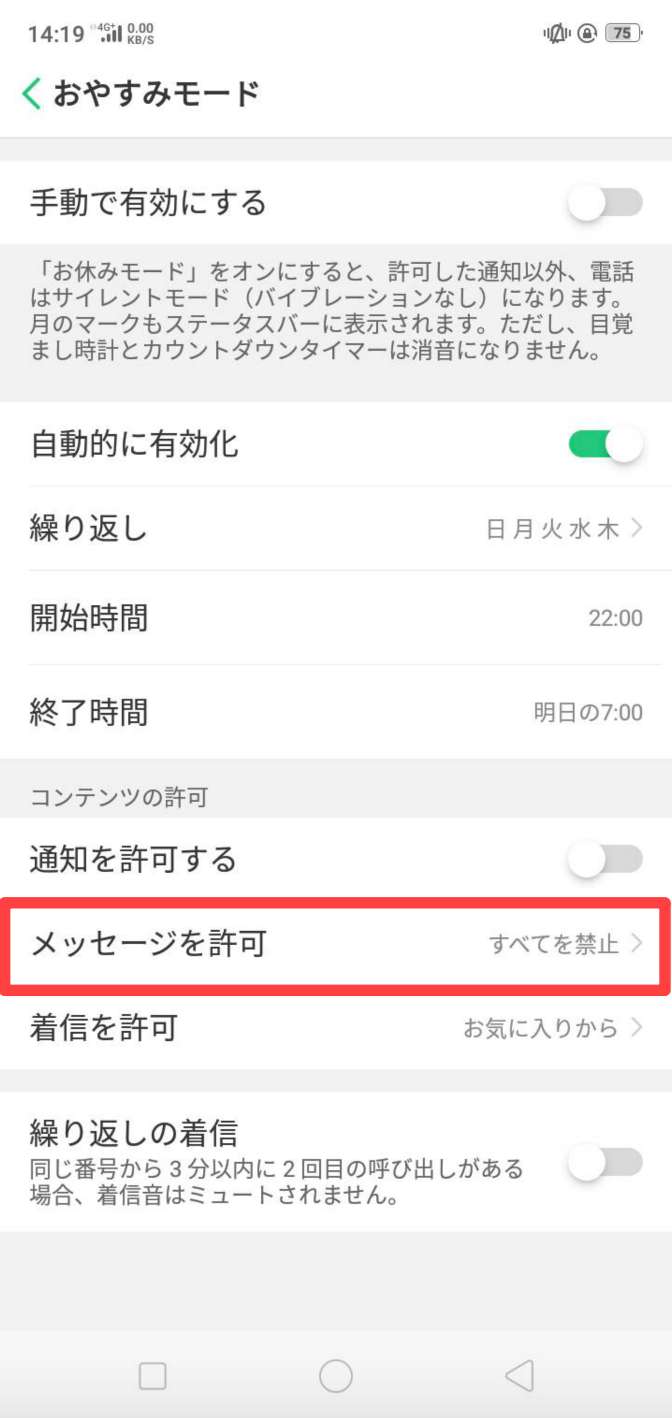Toggle 通知を許可する on
Screen dimensions: 672x1418
pos(605,859)
